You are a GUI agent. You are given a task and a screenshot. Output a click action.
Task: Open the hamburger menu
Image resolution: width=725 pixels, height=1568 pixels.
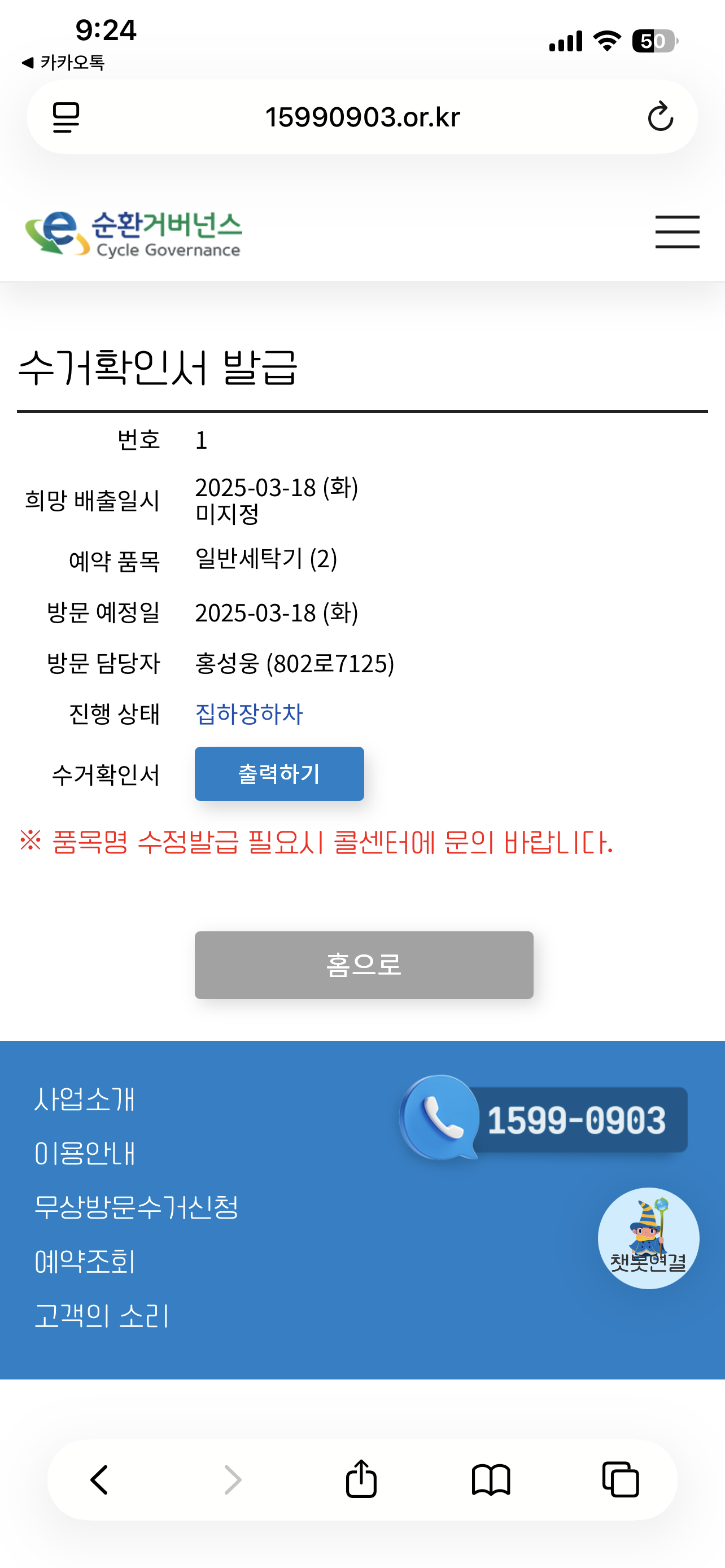[x=677, y=232]
